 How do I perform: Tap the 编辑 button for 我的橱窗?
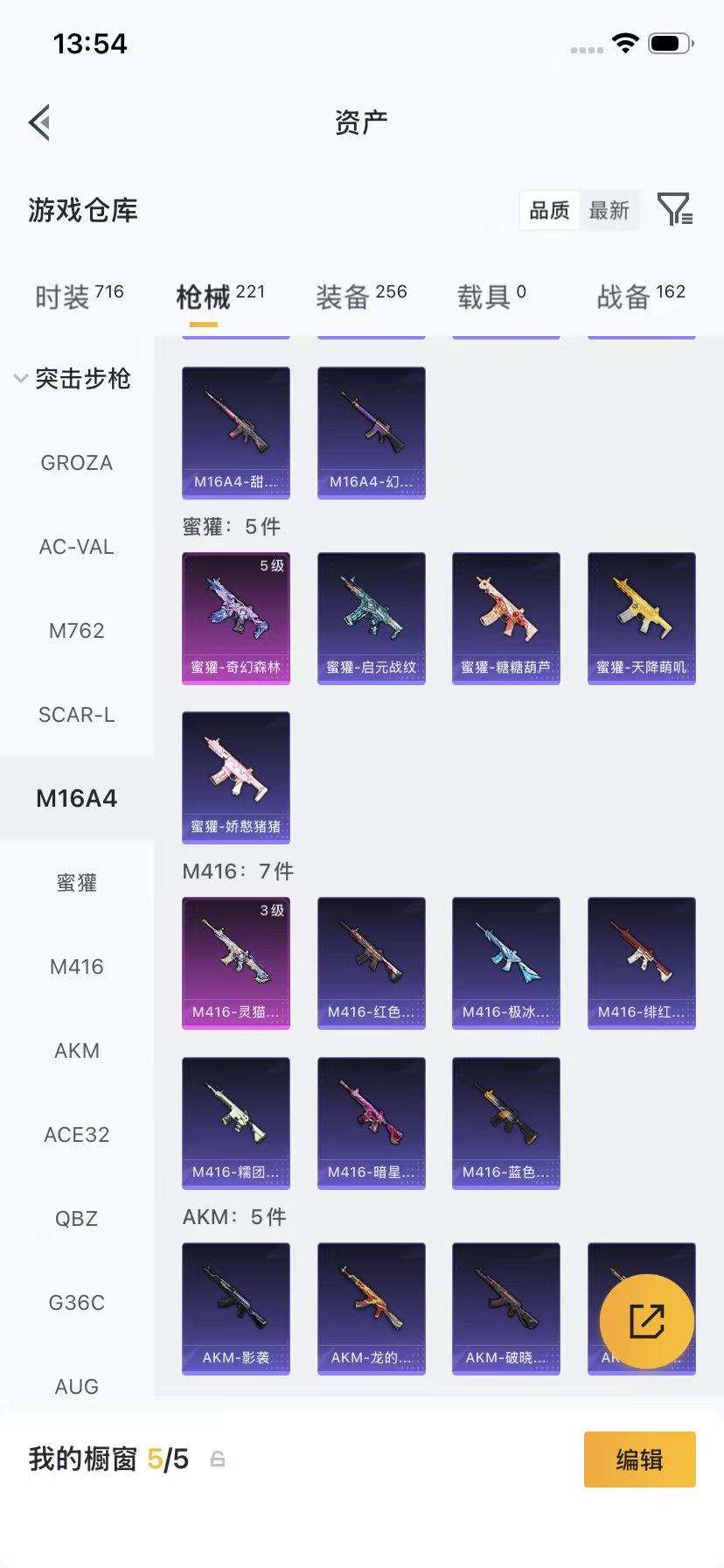[640, 1459]
